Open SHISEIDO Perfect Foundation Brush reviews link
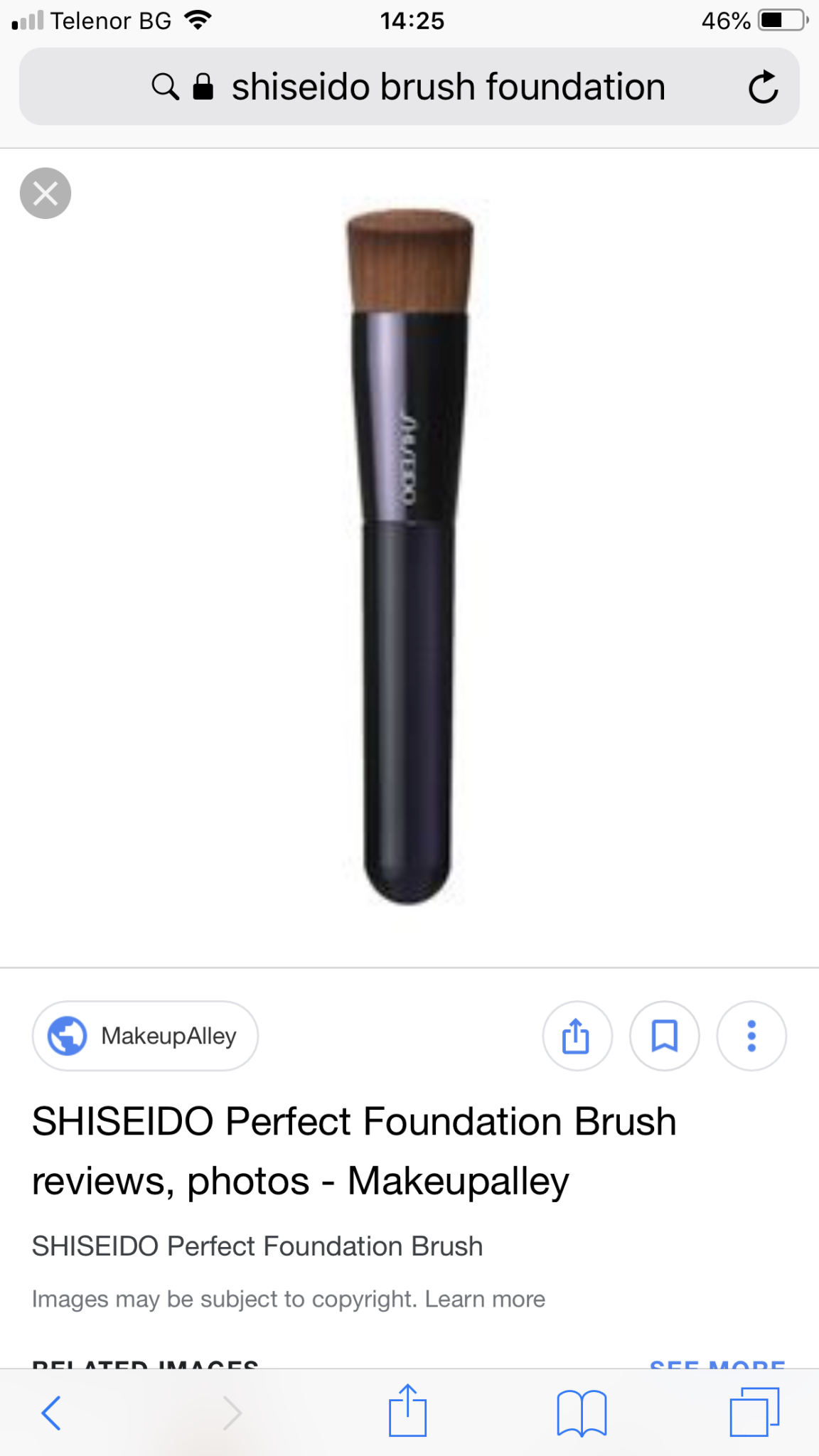819x1456 pixels. click(353, 1151)
